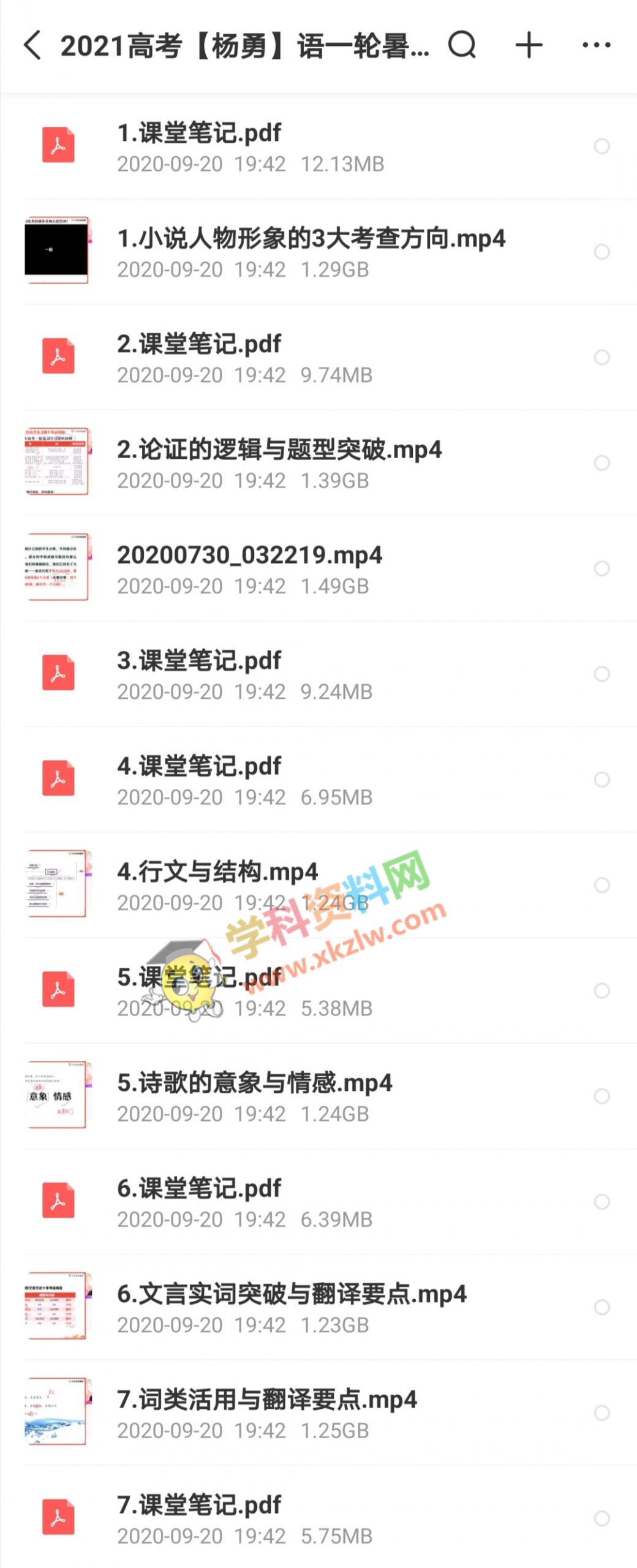Open 4.课堂笔记.pdf
Viewport: 637px width, 1568px height.
(x=199, y=767)
